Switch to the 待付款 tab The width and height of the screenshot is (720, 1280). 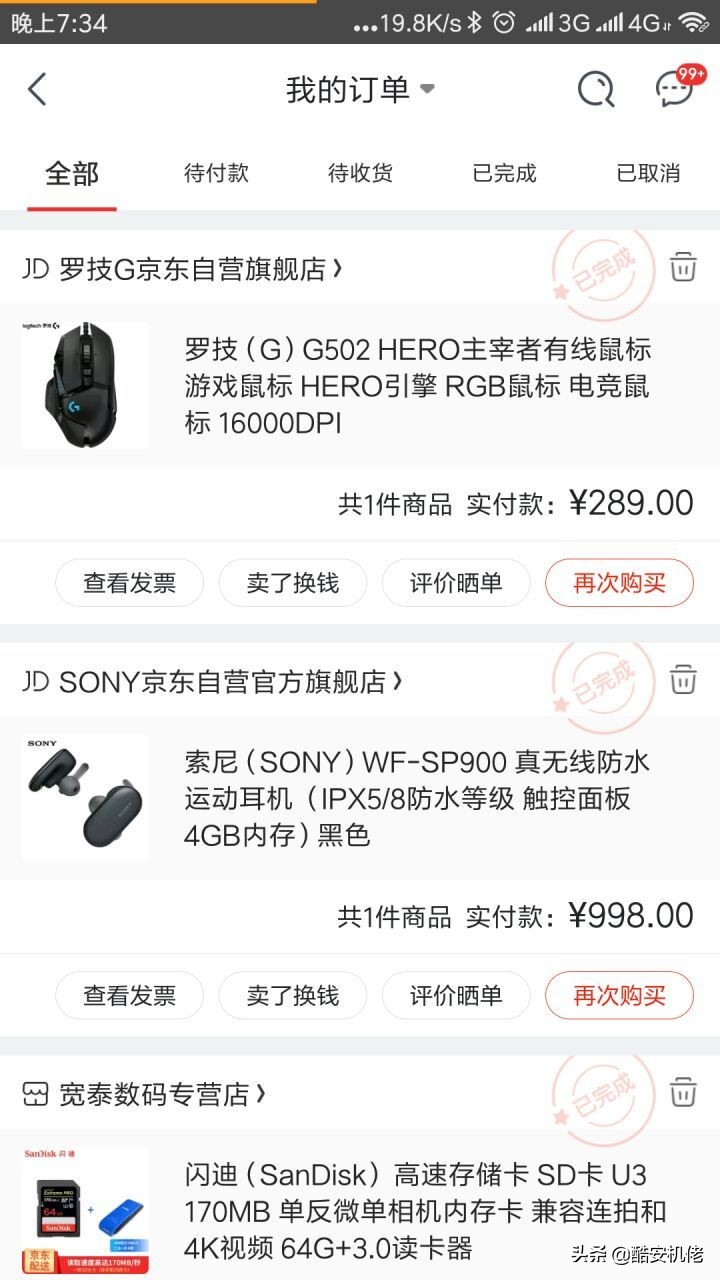tap(216, 172)
